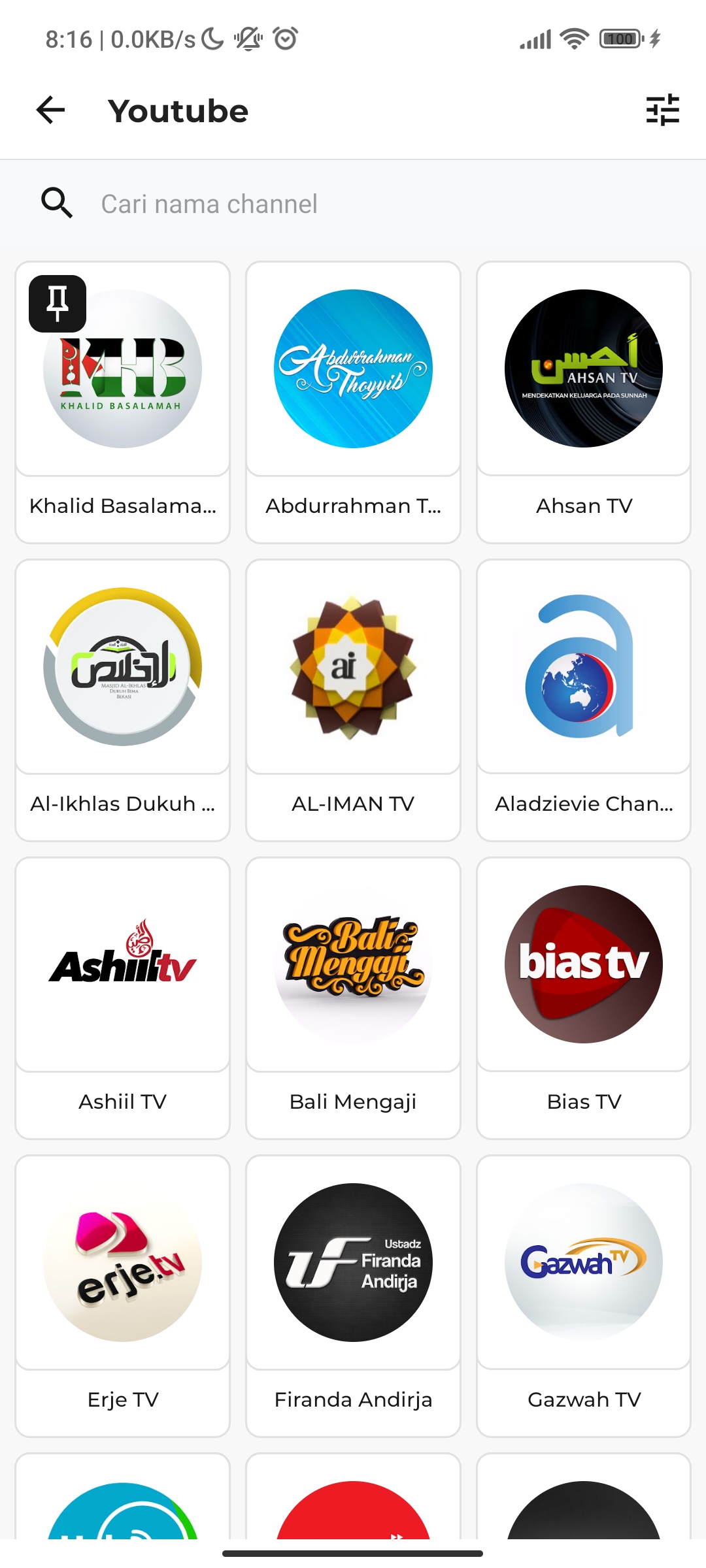Open the Gazwah TV channel
Screen dimensions: 706x1568
[583, 1295]
